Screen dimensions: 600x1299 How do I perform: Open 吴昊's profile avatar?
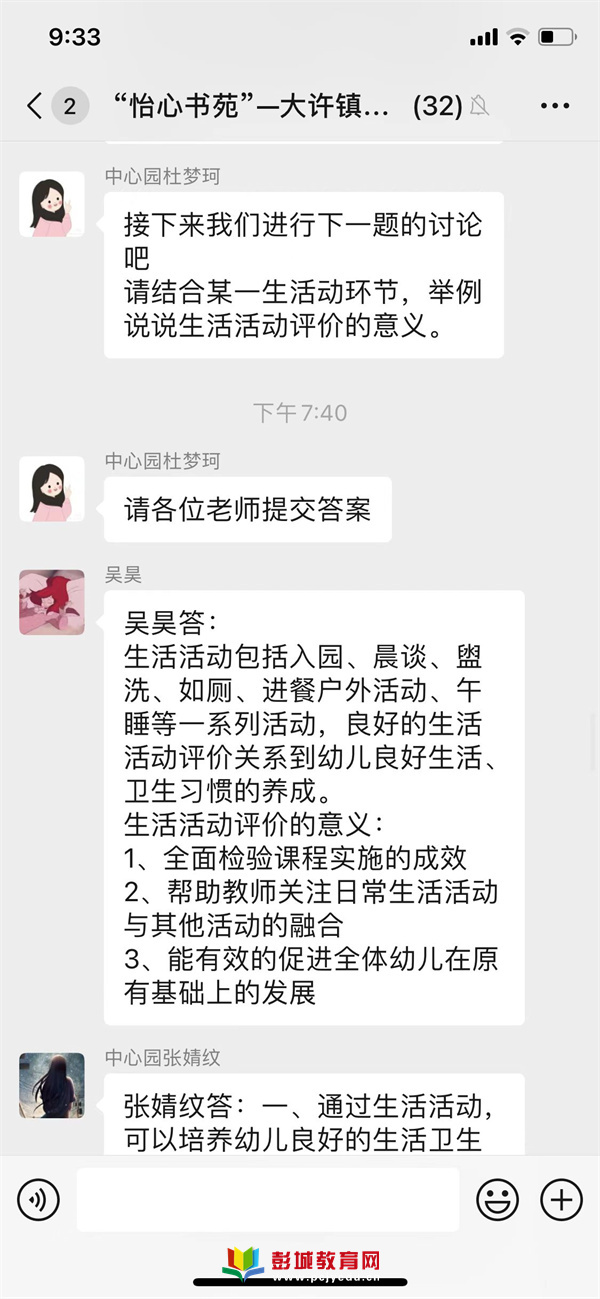pyautogui.click(x=52, y=603)
